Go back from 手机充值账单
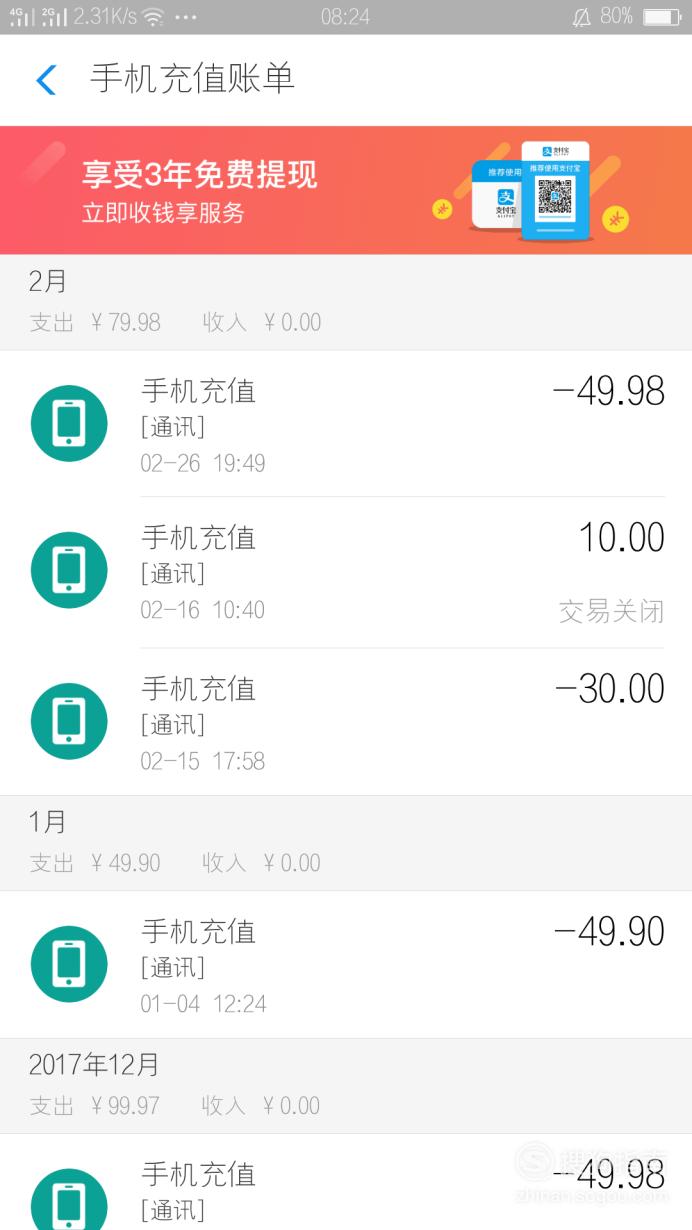The width and height of the screenshot is (692, 1230). (x=46, y=79)
